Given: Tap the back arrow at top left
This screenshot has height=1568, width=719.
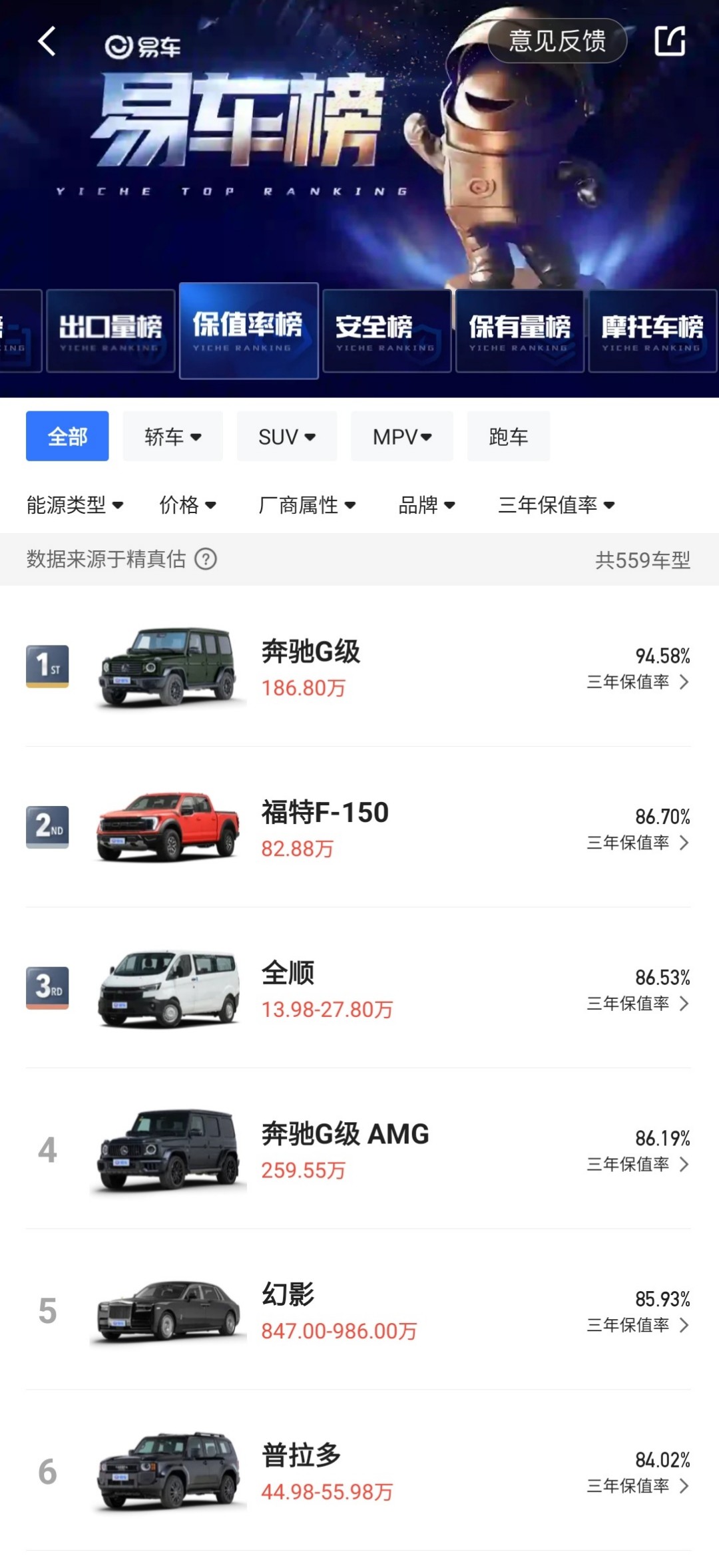Looking at the screenshot, I should click(x=45, y=41).
